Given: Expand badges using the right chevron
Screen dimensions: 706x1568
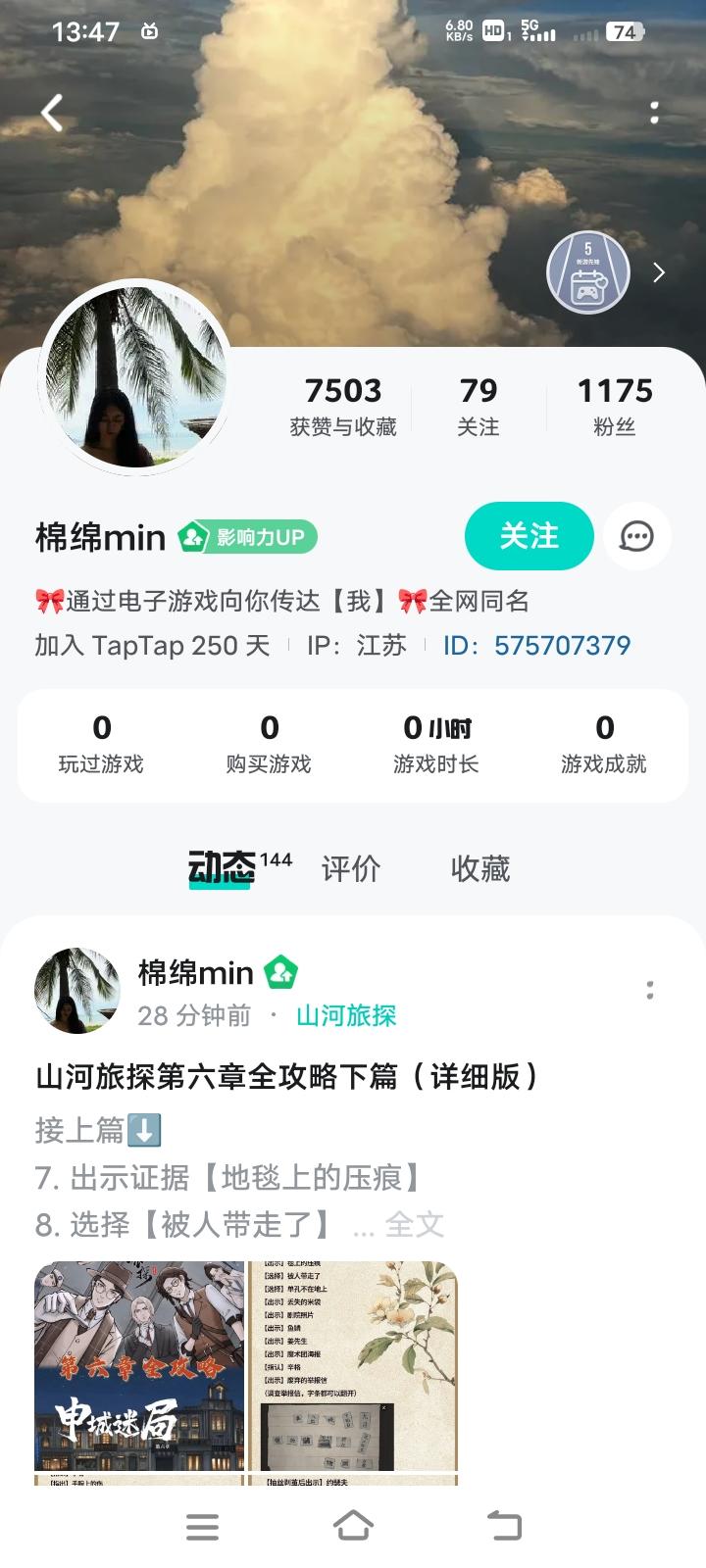Looking at the screenshot, I should tap(658, 272).
